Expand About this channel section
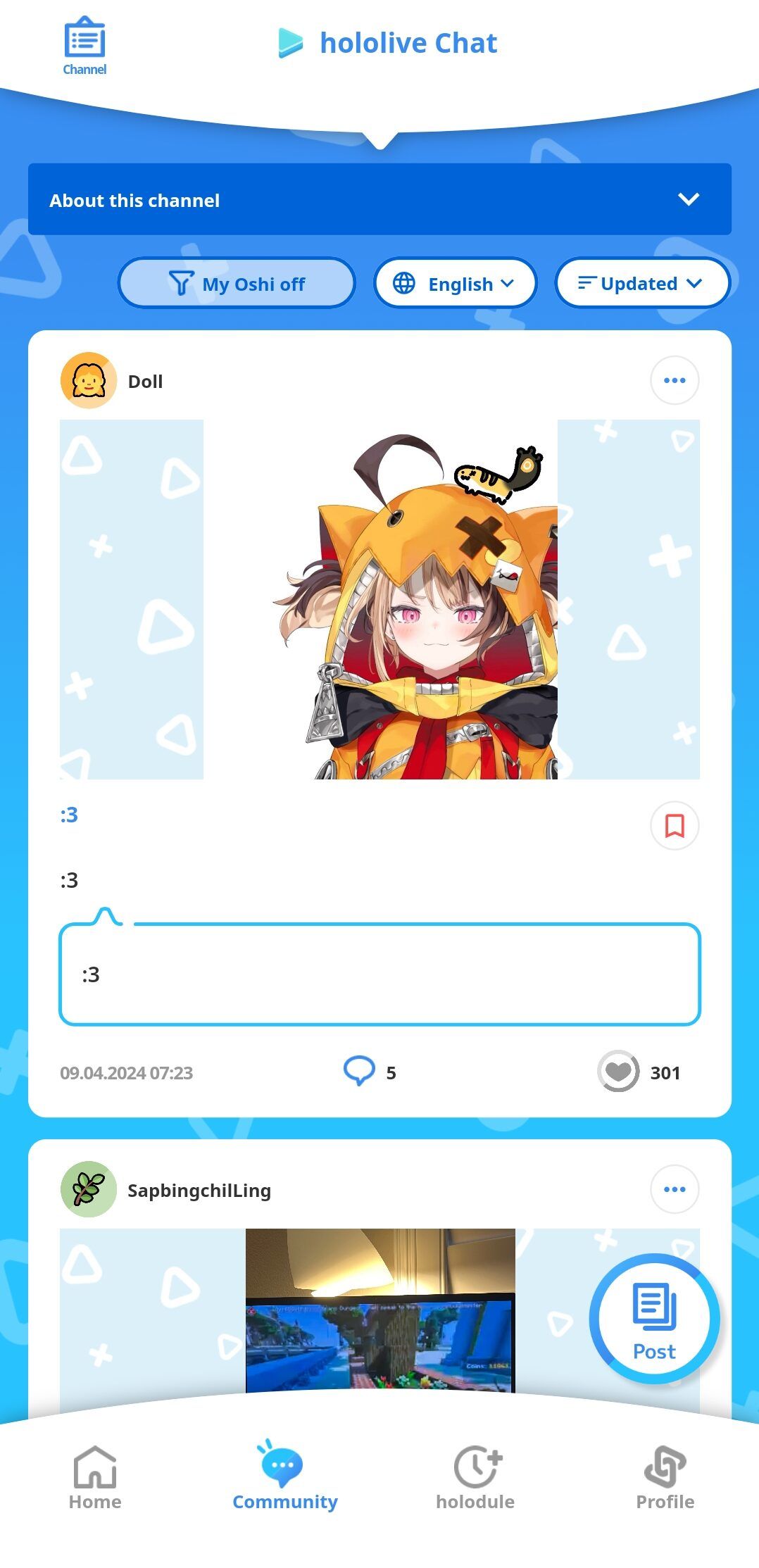Image resolution: width=759 pixels, height=1568 pixels. pos(379,200)
